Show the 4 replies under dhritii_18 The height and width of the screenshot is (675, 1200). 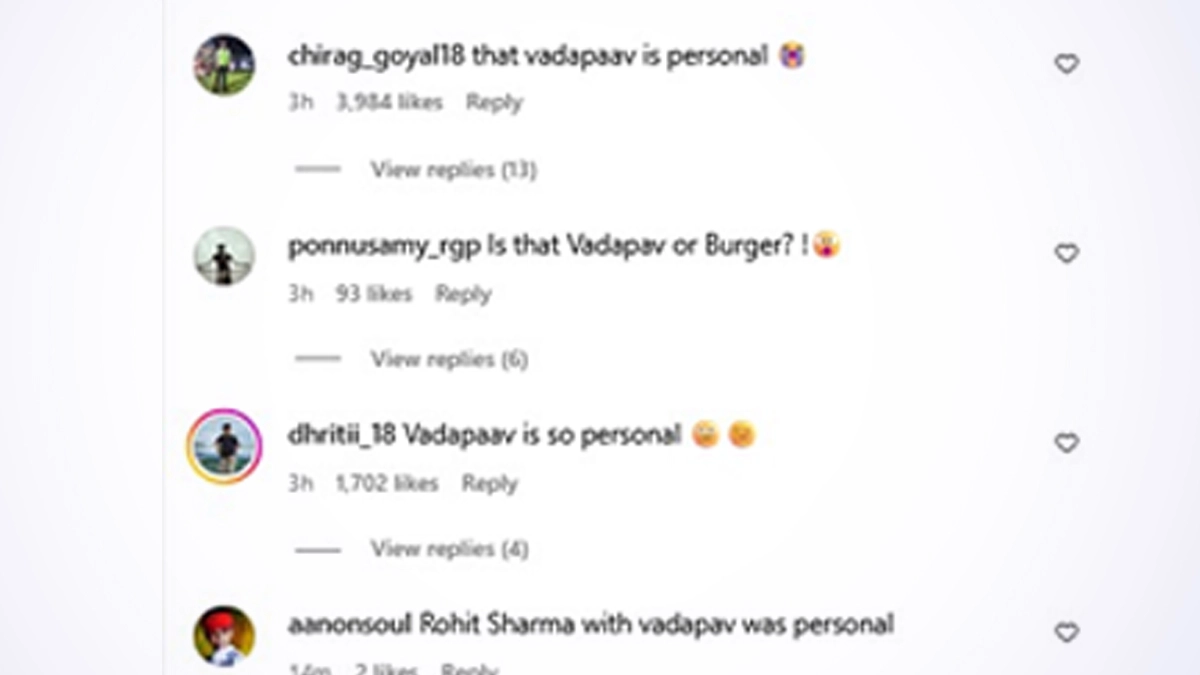click(x=449, y=549)
